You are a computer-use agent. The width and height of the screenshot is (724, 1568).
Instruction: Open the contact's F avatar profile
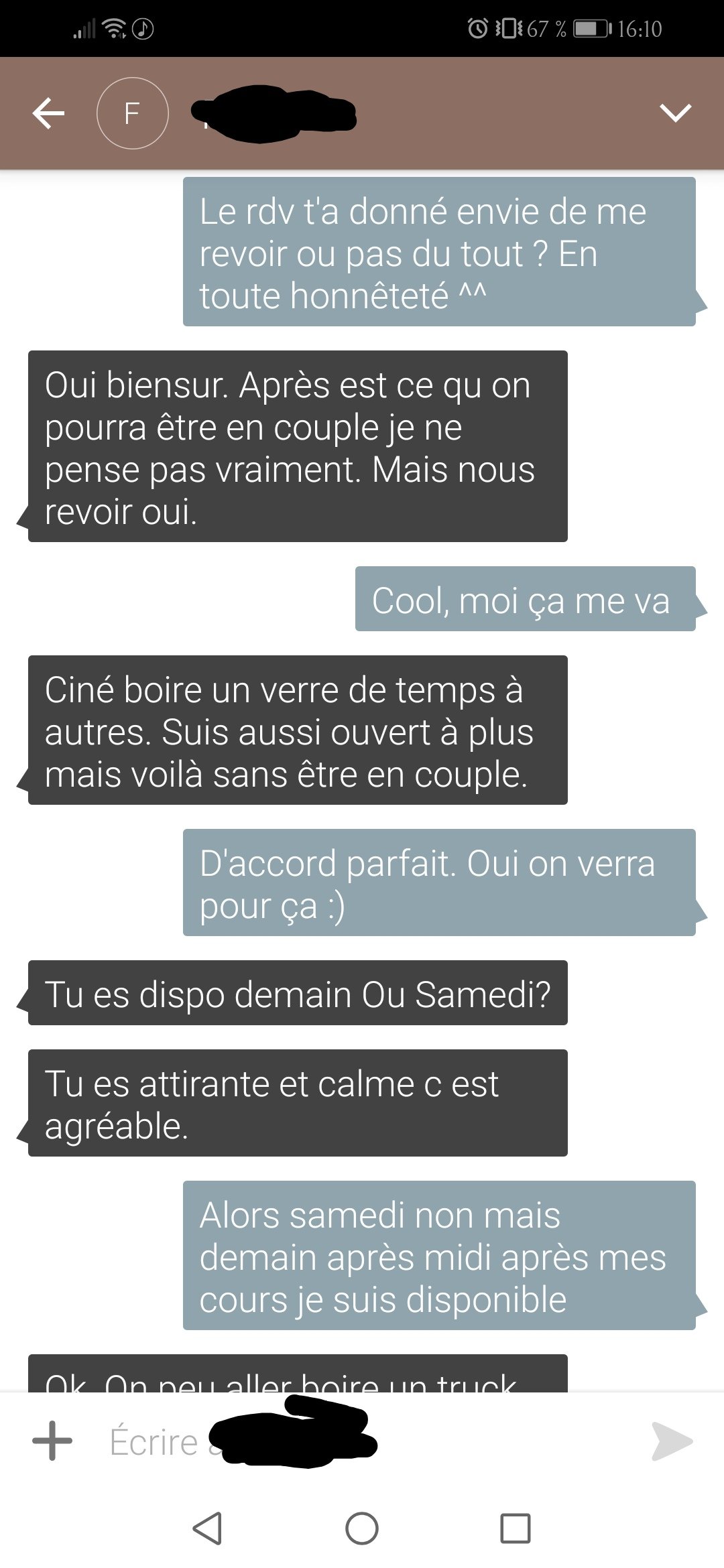coord(132,113)
